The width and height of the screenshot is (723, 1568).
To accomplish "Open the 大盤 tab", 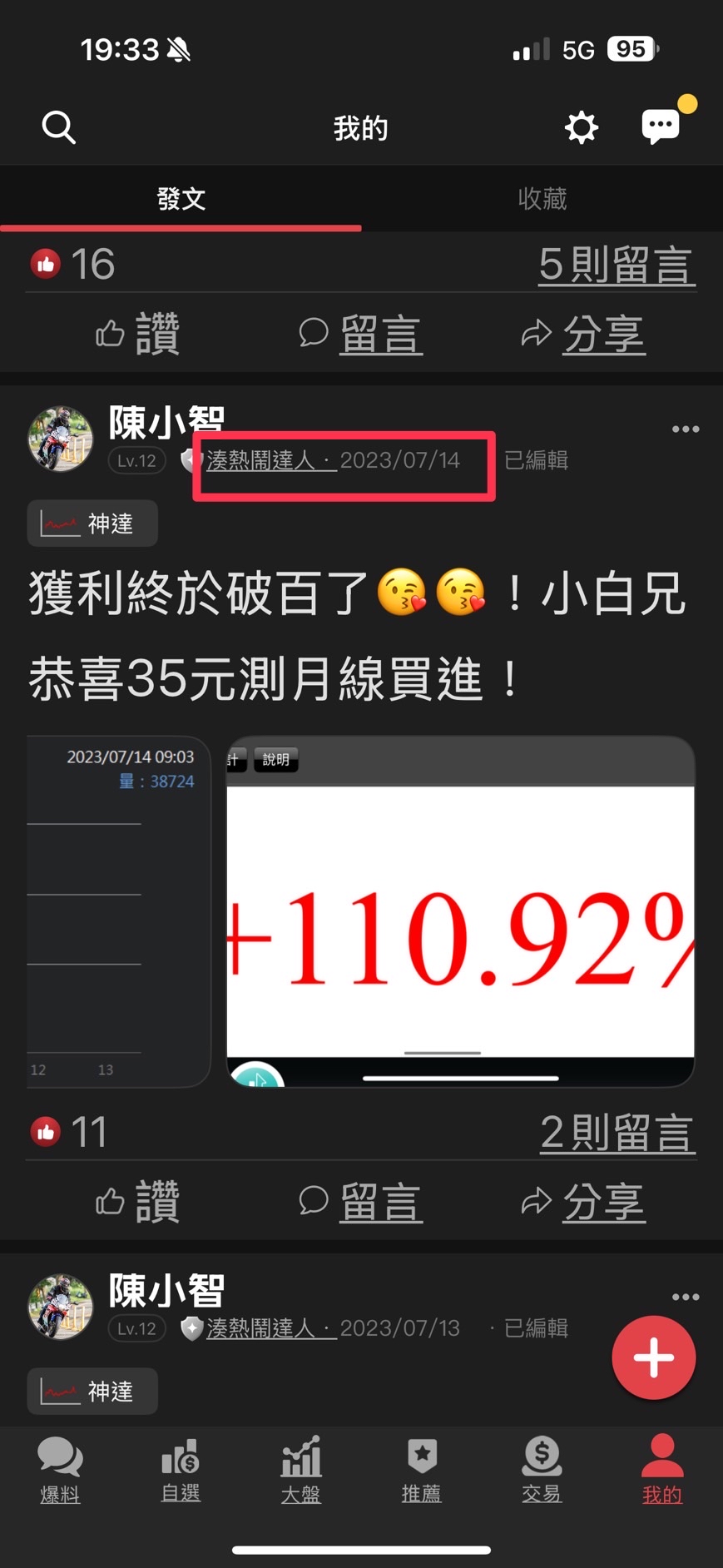I will coord(301,1471).
